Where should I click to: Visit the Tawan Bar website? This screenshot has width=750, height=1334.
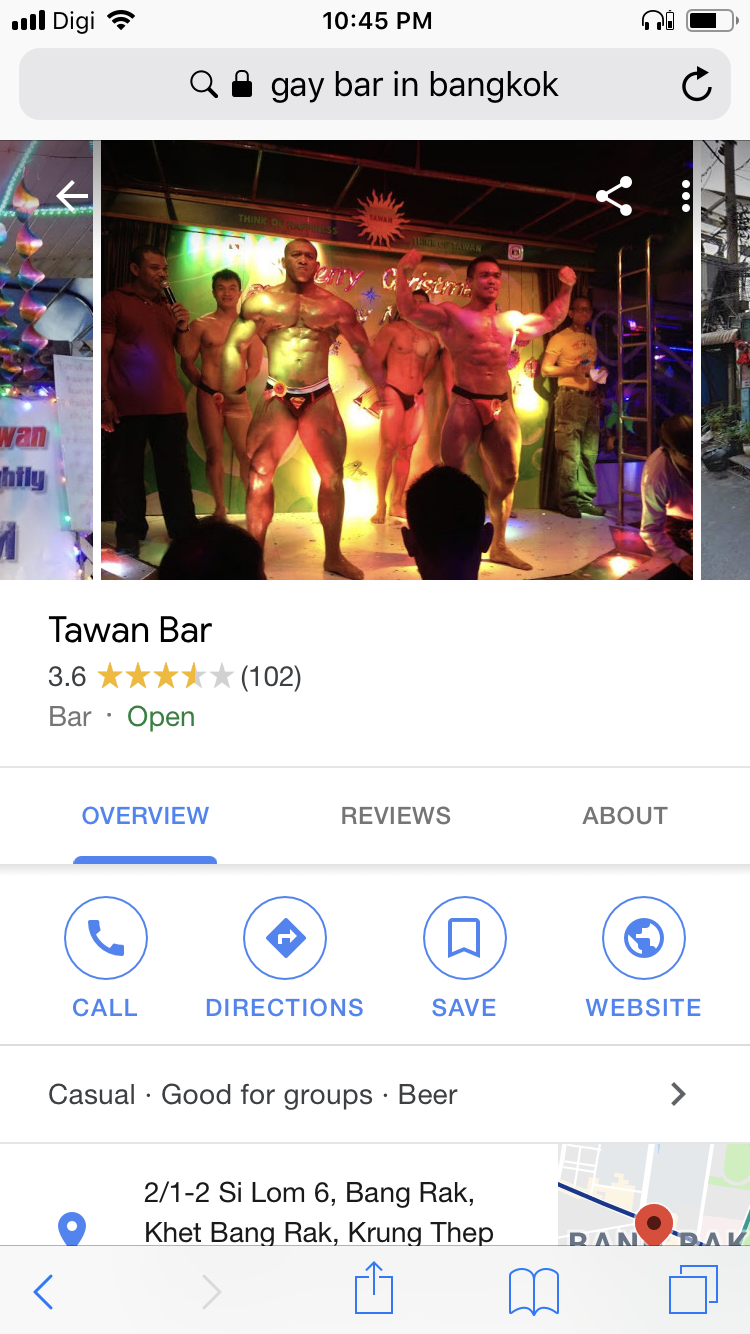[643, 957]
